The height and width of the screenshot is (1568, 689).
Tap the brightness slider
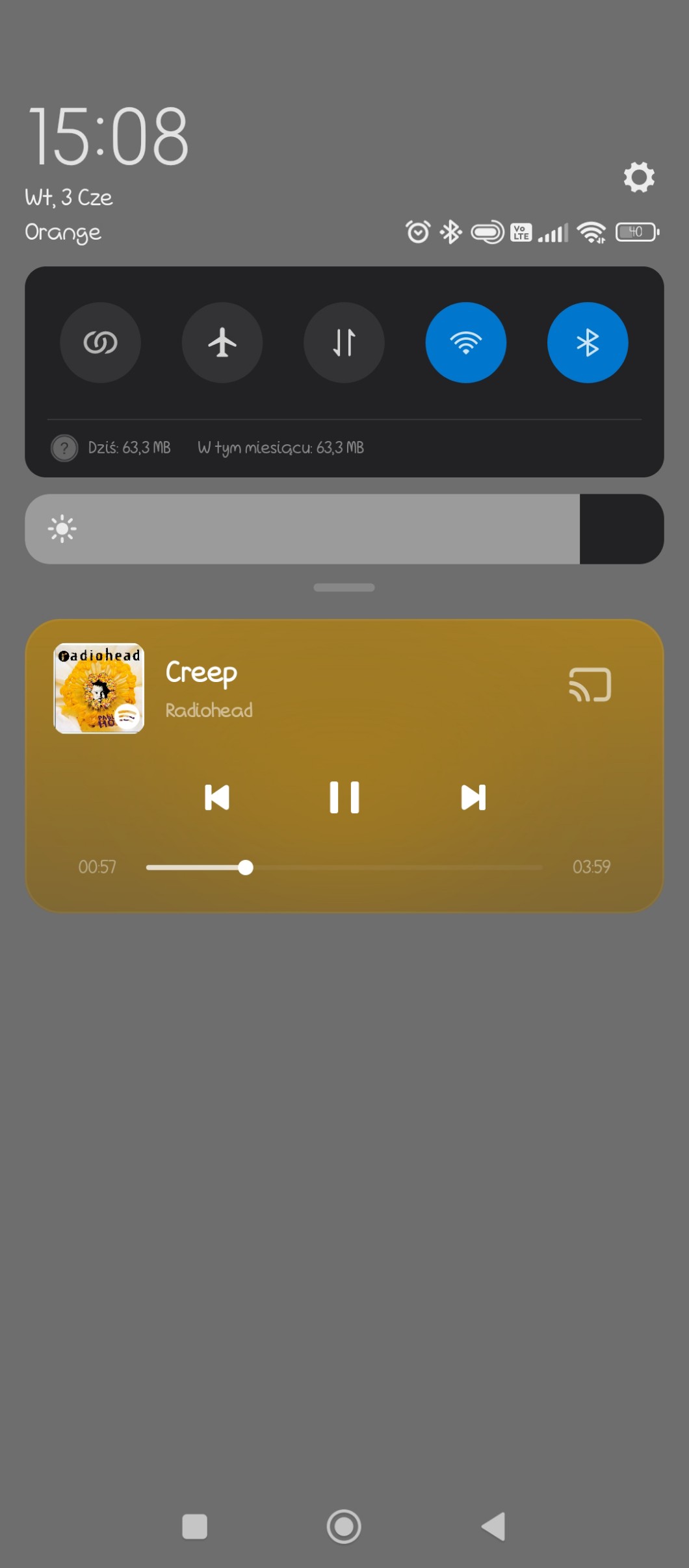click(x=344, y=529)
